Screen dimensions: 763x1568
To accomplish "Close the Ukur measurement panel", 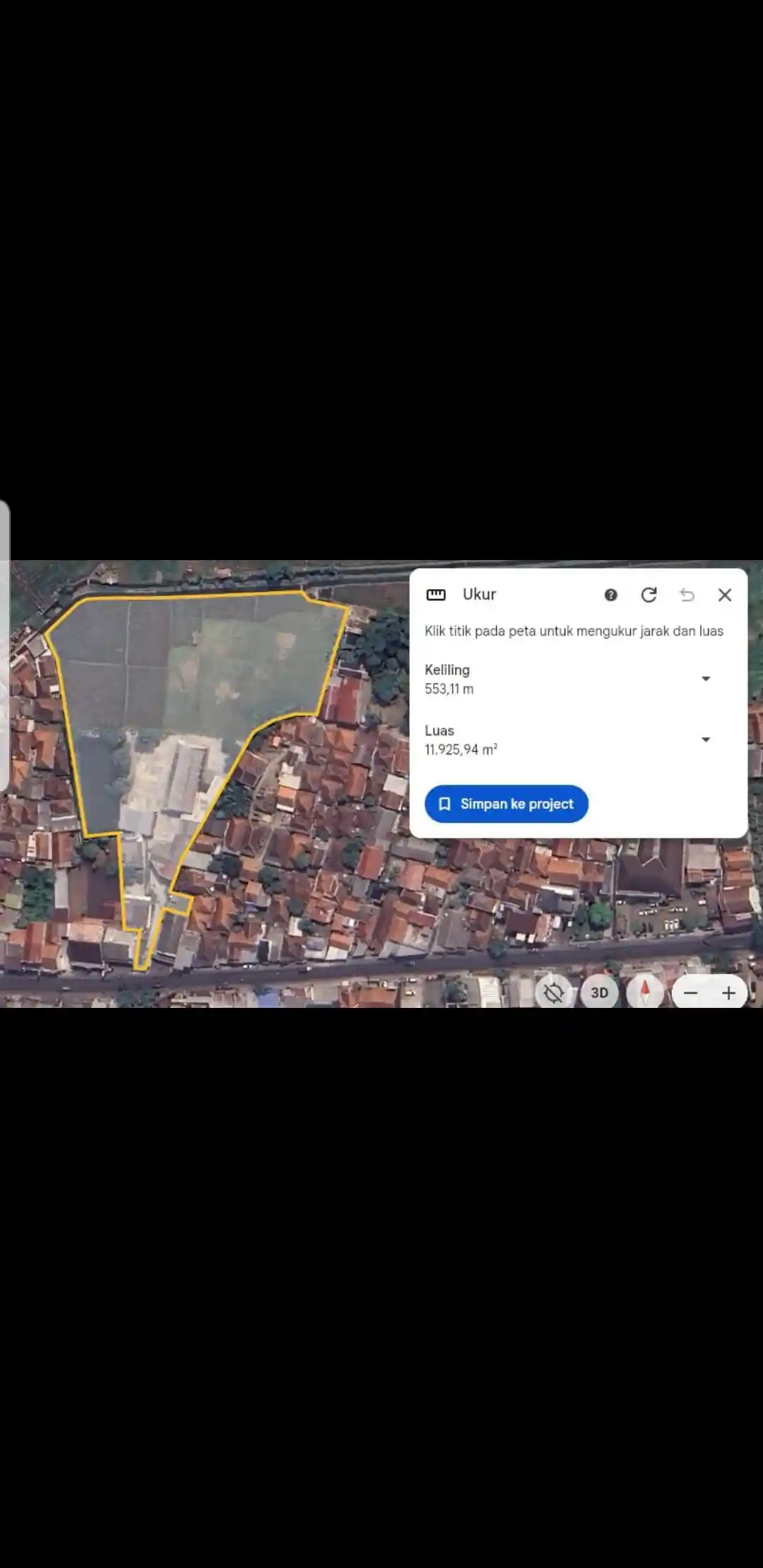I will (x=724, y=595).
